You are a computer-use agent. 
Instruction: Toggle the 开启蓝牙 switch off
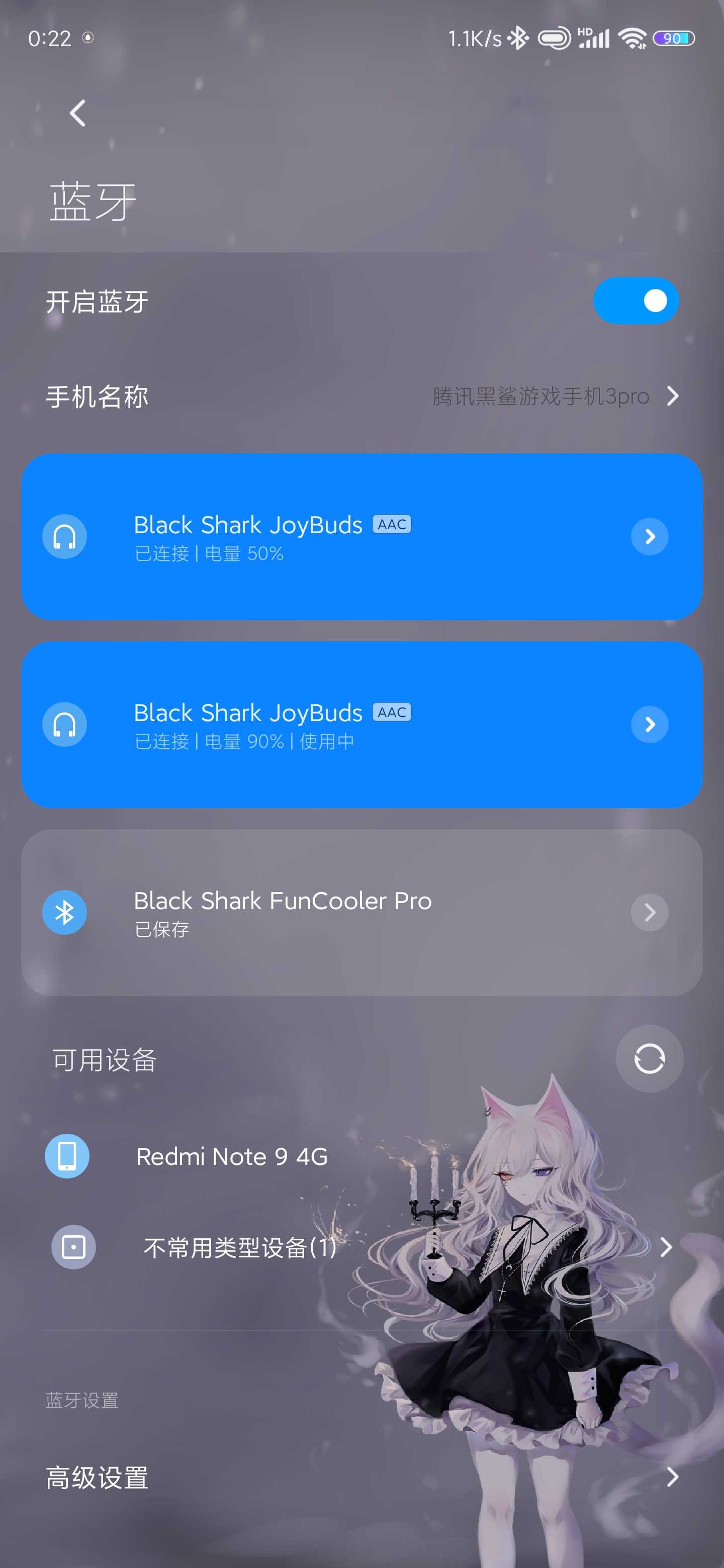coord(635,301)
